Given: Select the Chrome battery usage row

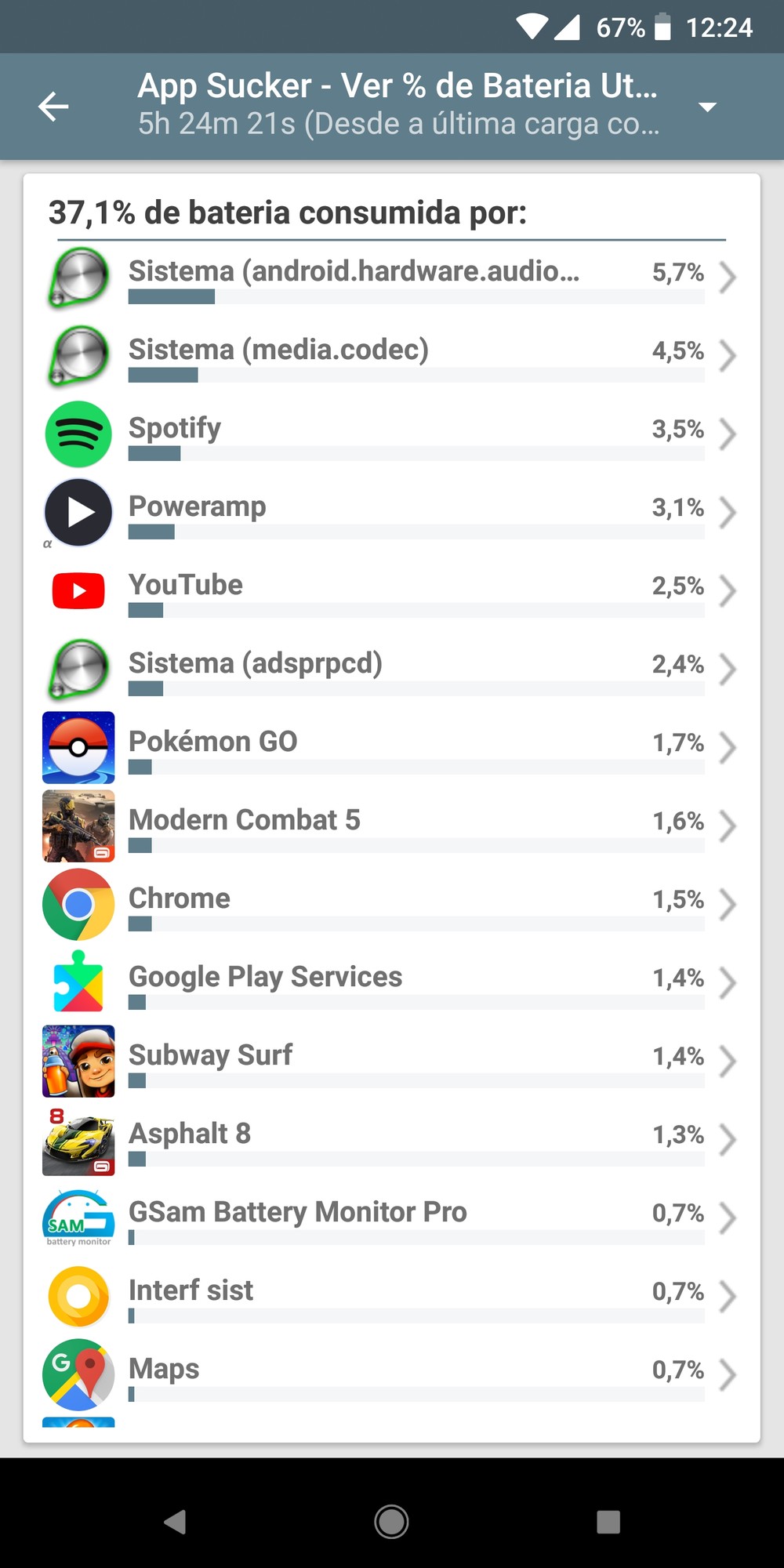Looking at the screenshot, I should (392, 904).
